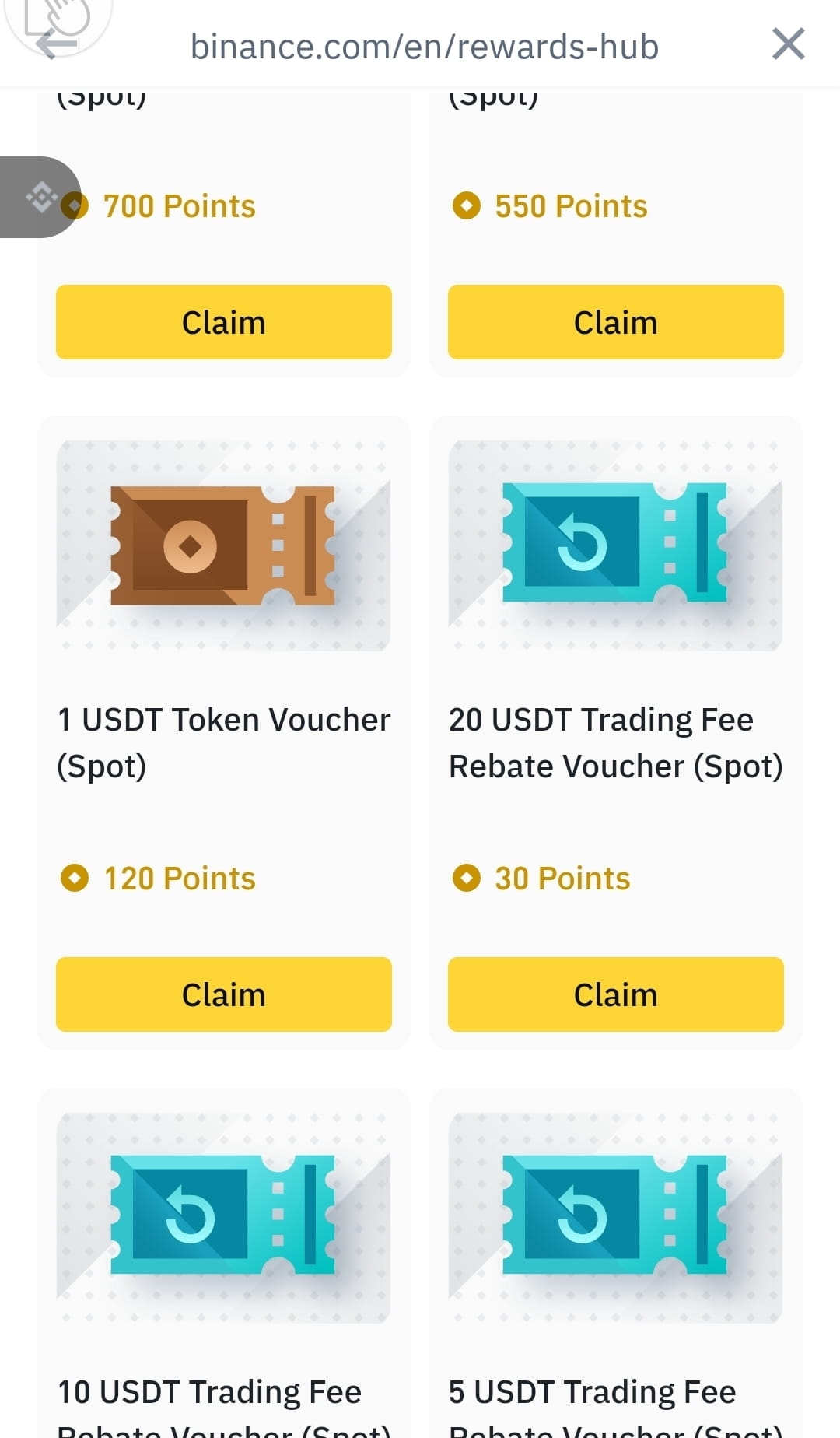Claim the 550 Points reward

[615, 321]
